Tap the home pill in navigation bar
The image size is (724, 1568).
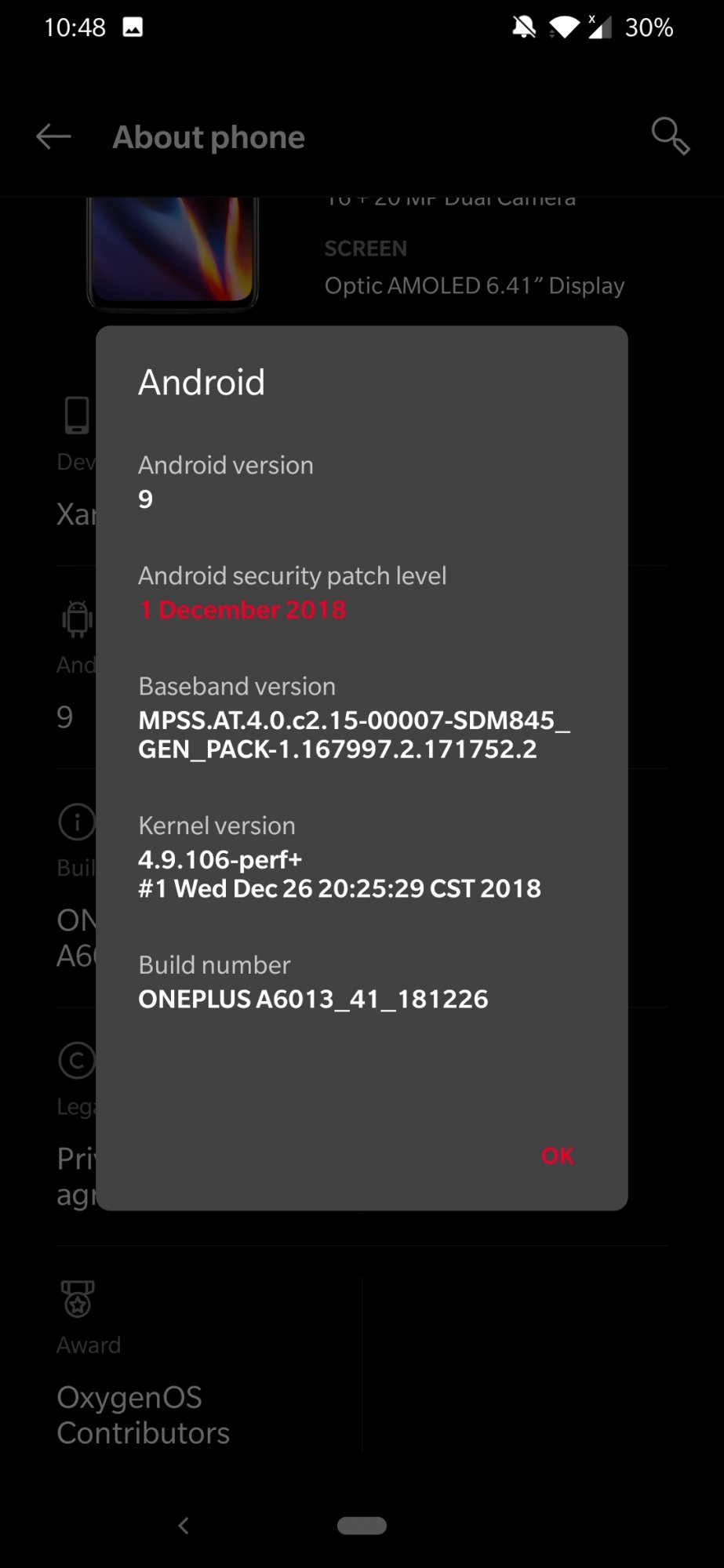[x=362, y=1526]
